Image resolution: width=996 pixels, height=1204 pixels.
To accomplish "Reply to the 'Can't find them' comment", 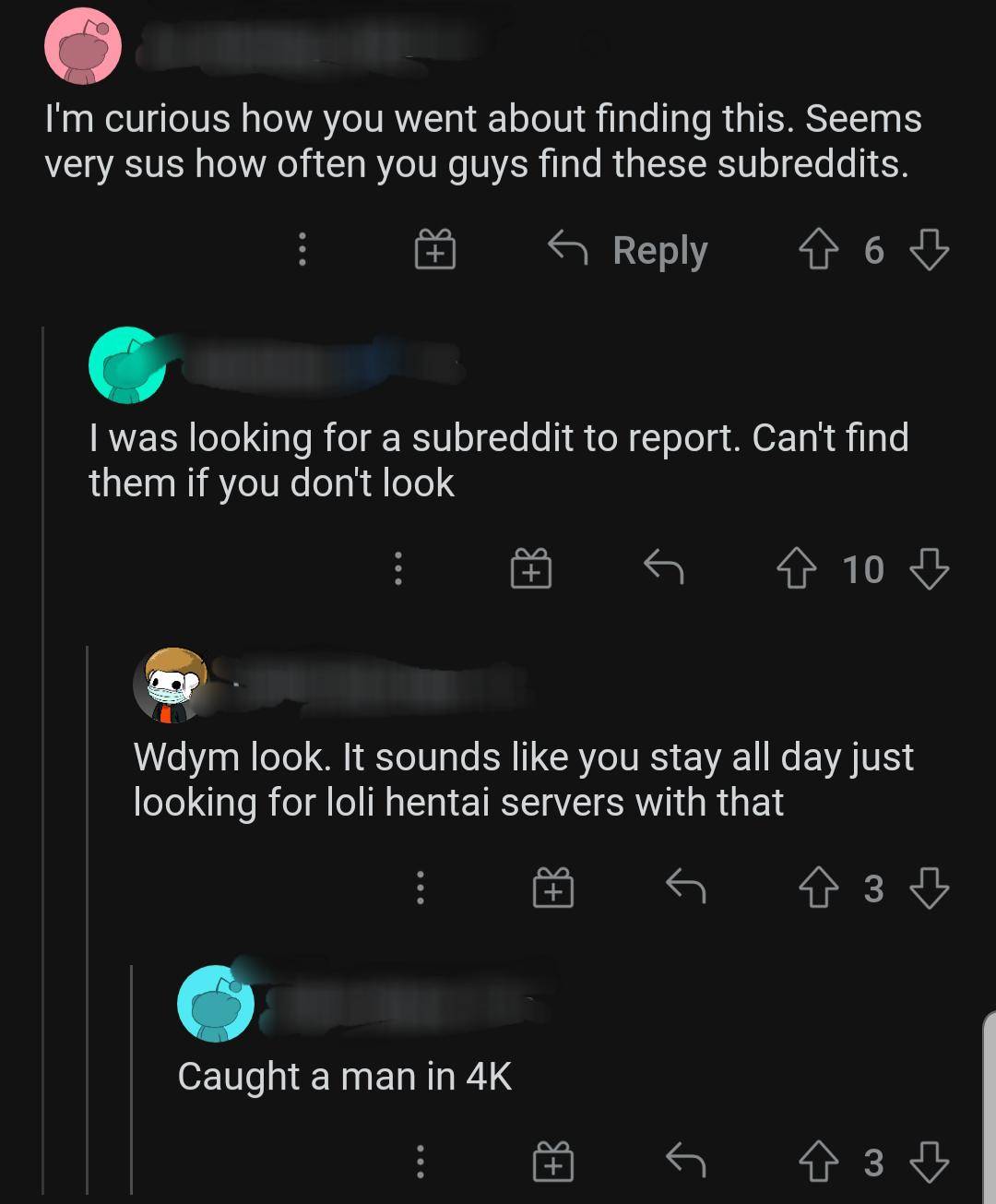I will 663,568.
